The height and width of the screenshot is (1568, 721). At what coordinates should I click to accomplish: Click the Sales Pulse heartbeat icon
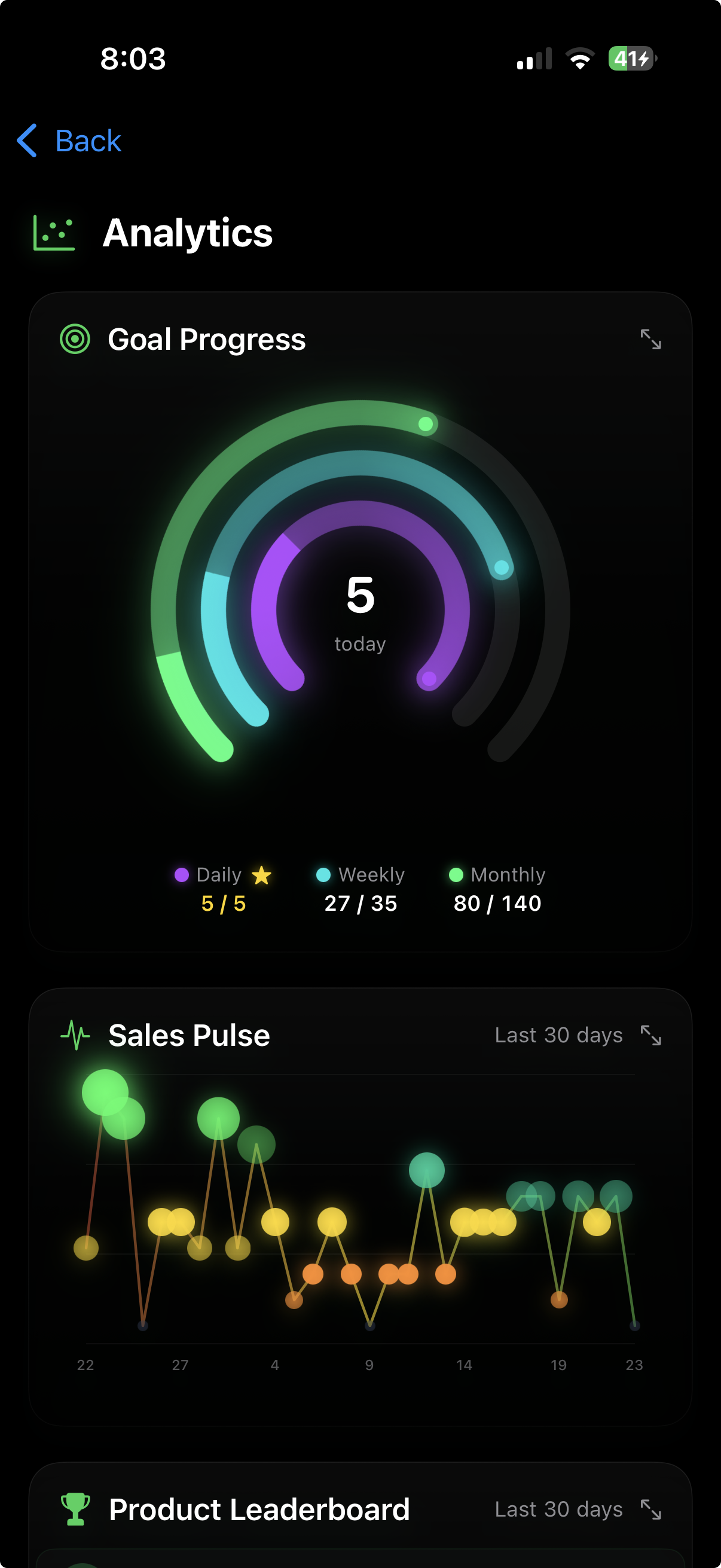[x=75, y=1034]
